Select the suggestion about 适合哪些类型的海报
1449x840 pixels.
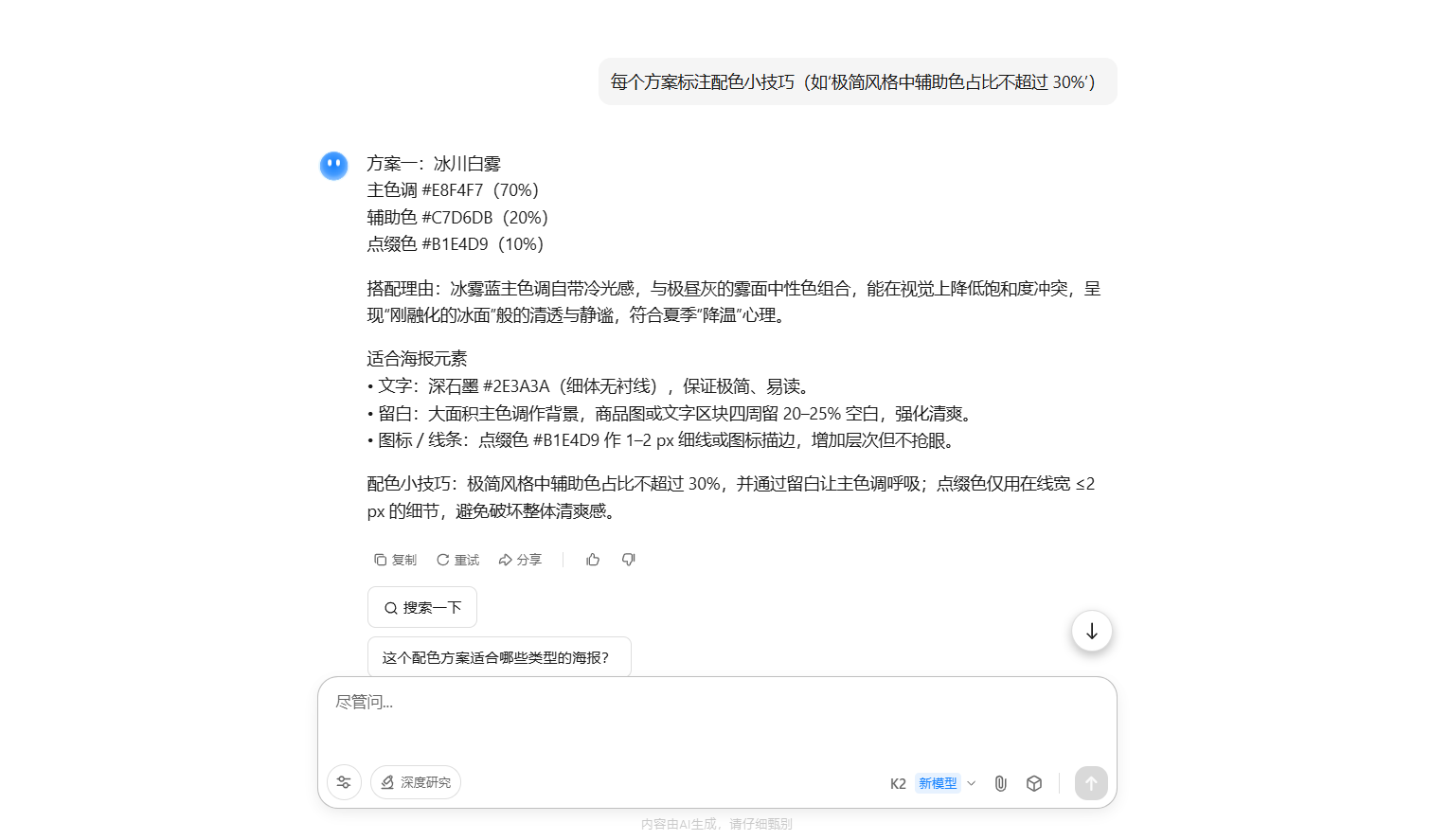pyautogui.click(x=498, y=657)
